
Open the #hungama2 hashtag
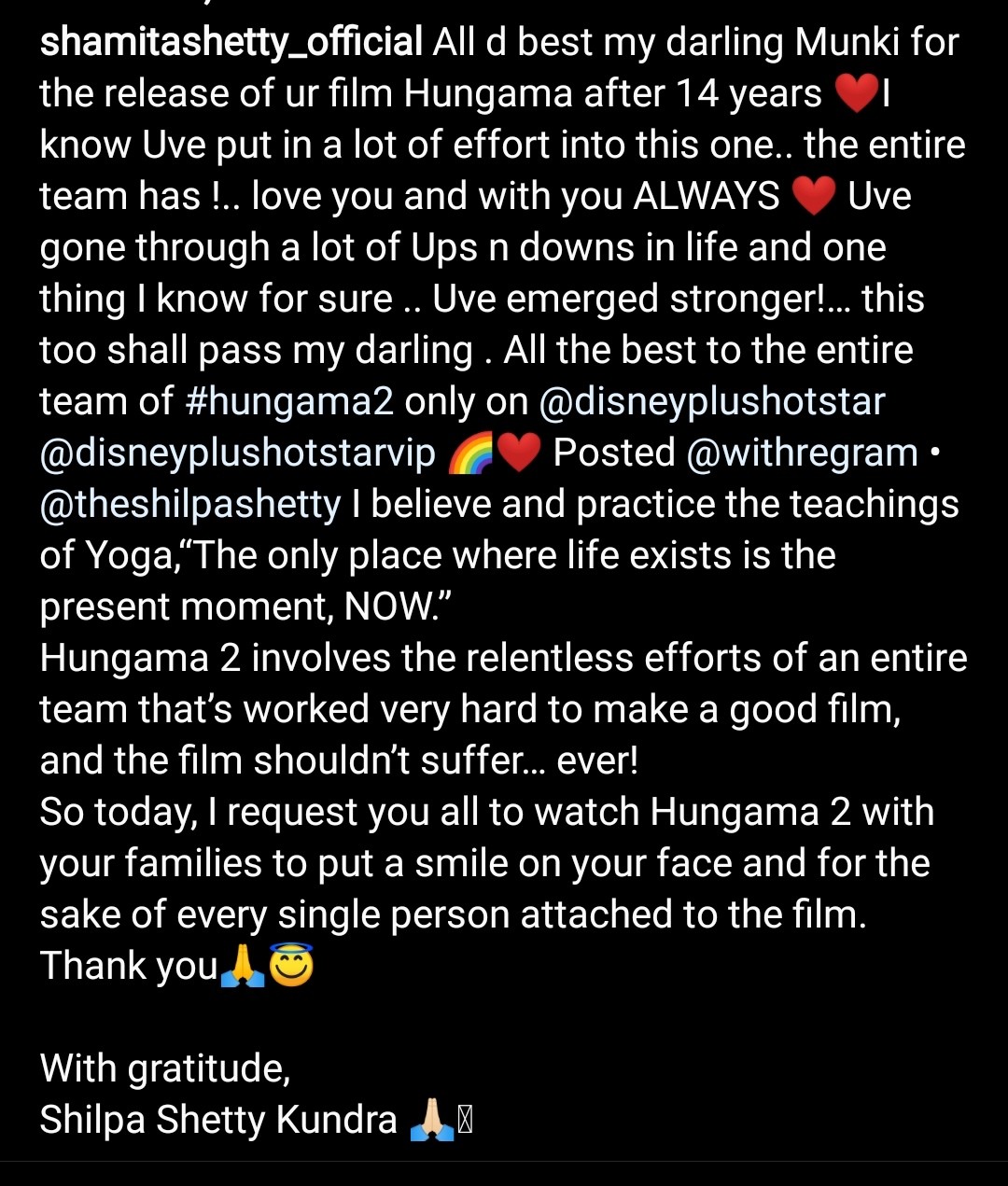click(289, 401)
